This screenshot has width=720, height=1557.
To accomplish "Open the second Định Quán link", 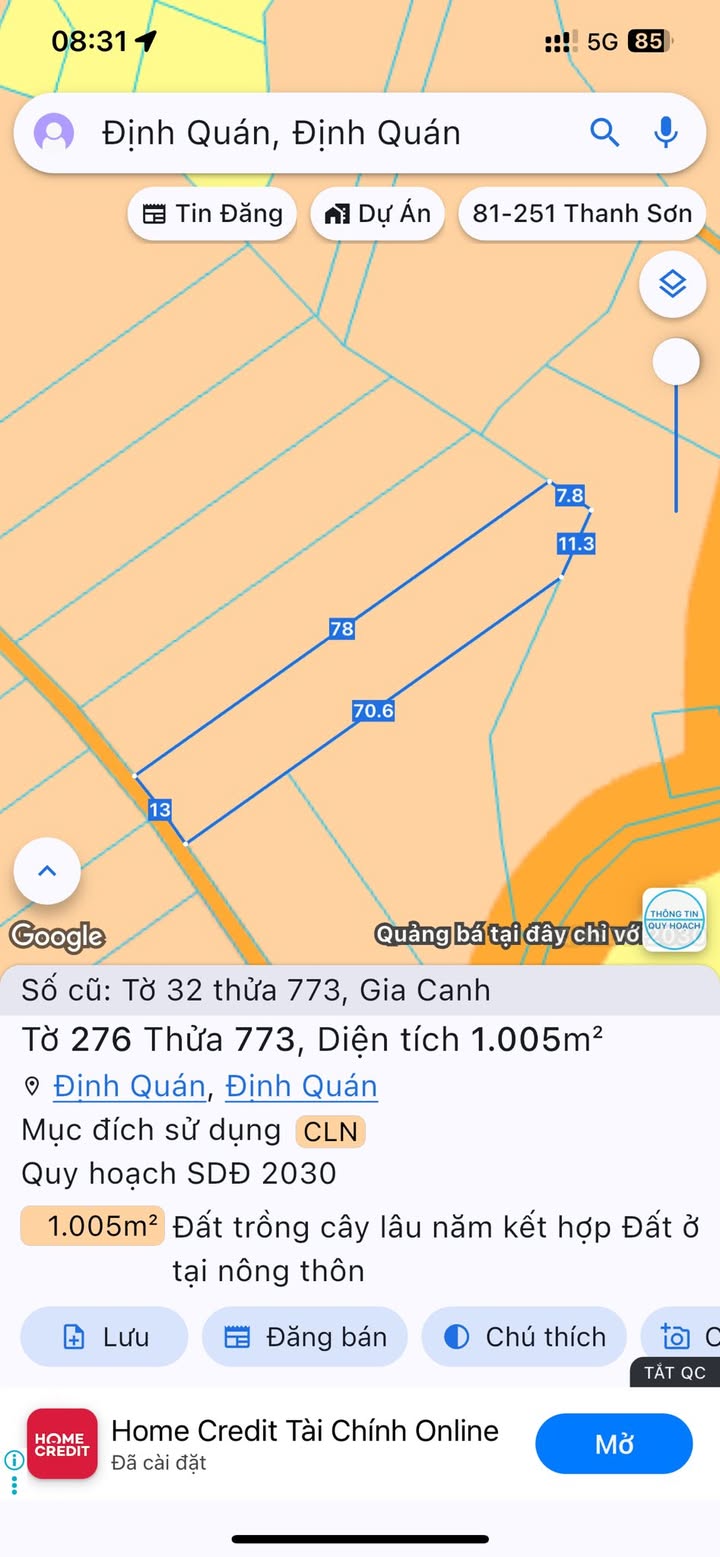I will (x=301, y=1086).
